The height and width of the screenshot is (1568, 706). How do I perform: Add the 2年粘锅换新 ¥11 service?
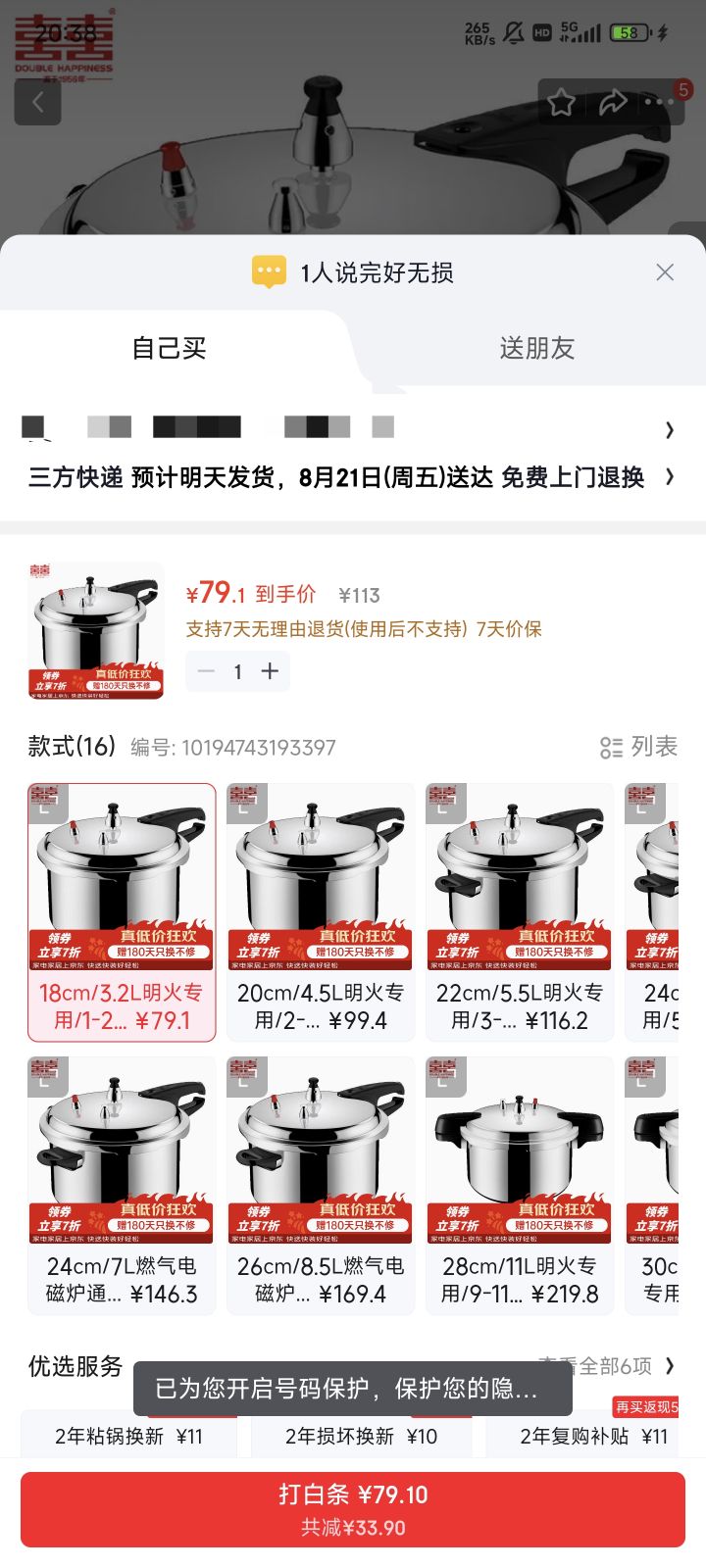coord(128,1436)
